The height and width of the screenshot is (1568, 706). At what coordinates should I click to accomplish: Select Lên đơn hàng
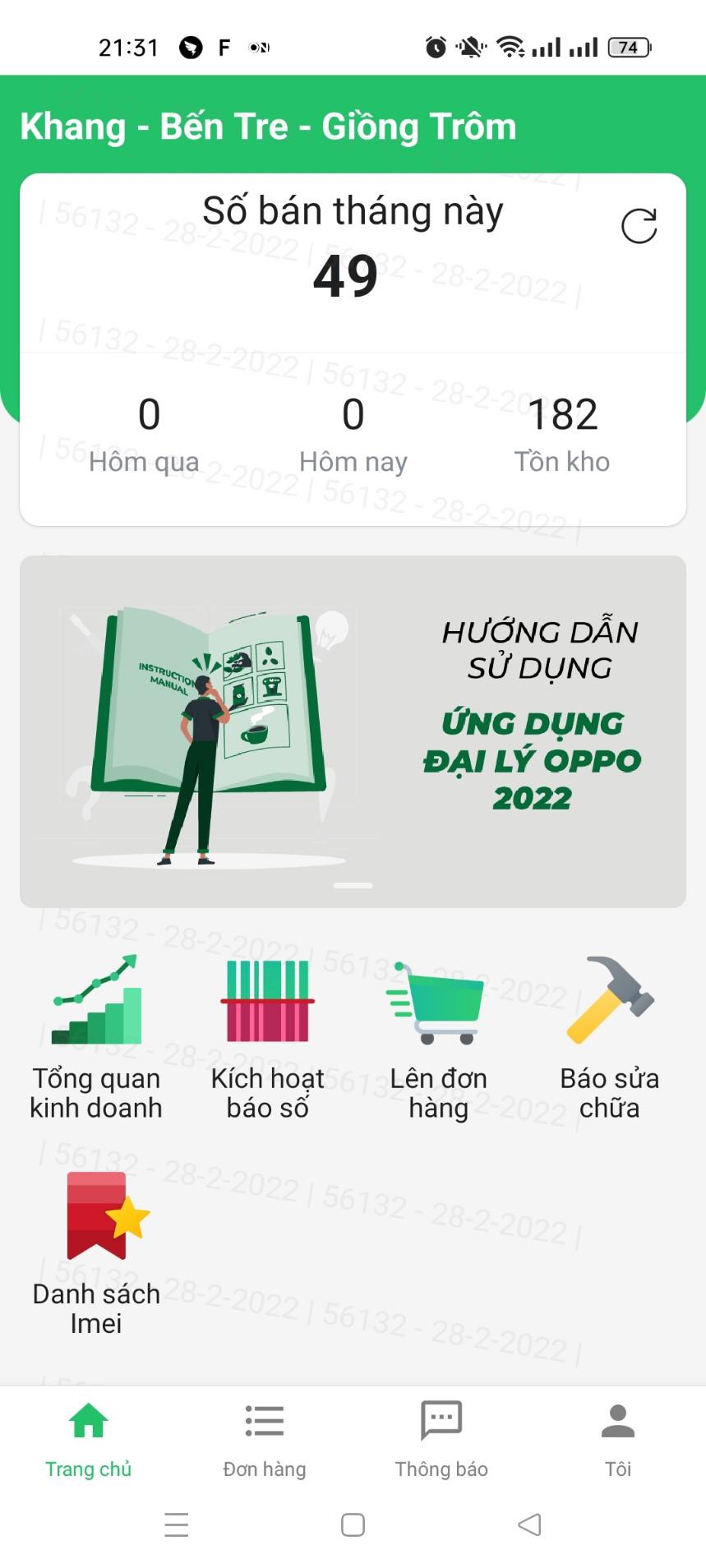(x=438, y=1038)
